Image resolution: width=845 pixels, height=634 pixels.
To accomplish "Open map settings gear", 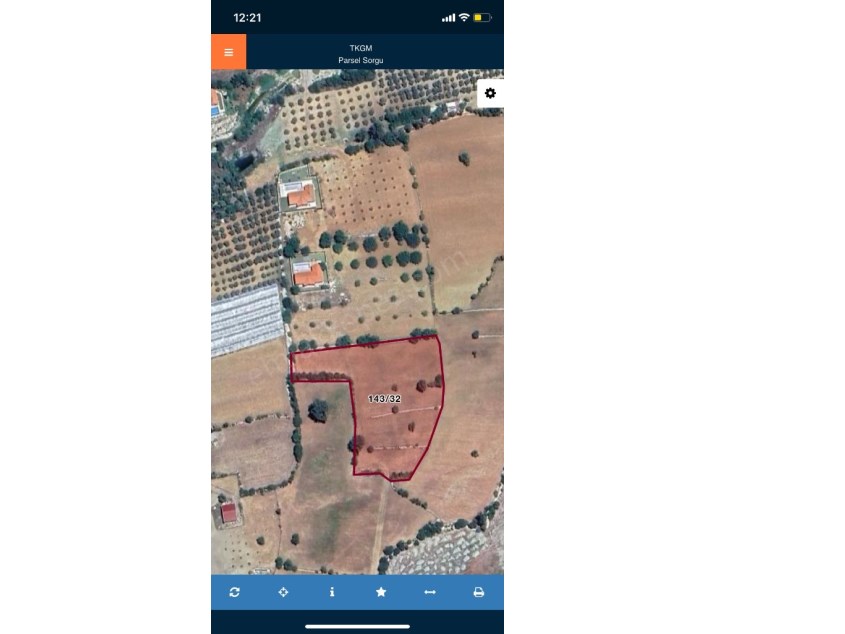I will (490, 93).
